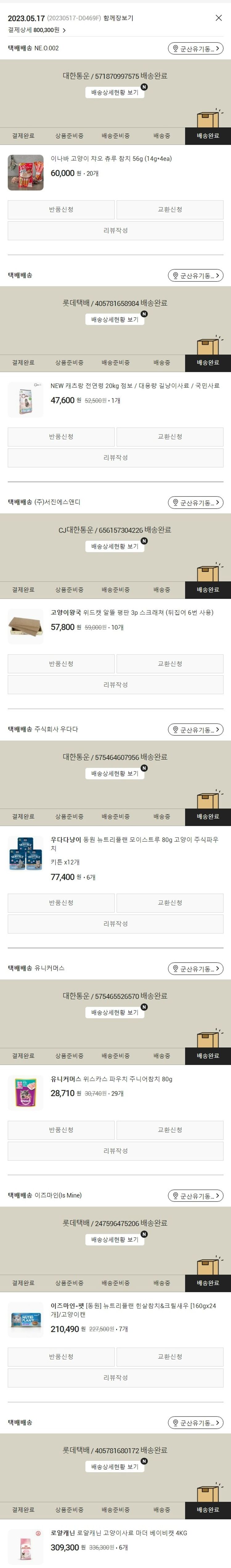Image resolution: width=231 pixels, height=1568 pixels.
Task: Request return for 이나바 챠오 츄루
Action: coord(61,209)
